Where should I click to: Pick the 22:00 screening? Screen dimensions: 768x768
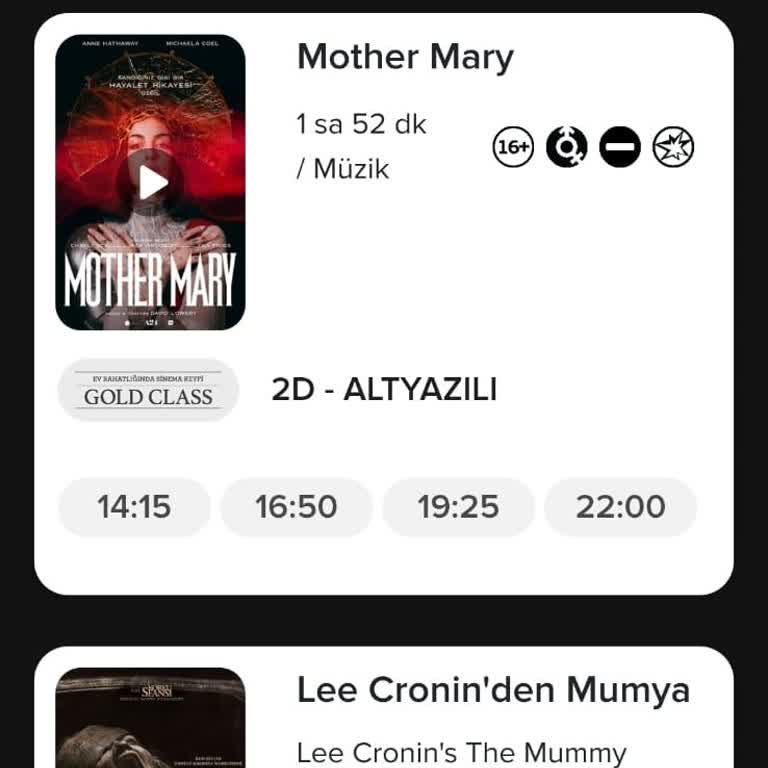620,507
